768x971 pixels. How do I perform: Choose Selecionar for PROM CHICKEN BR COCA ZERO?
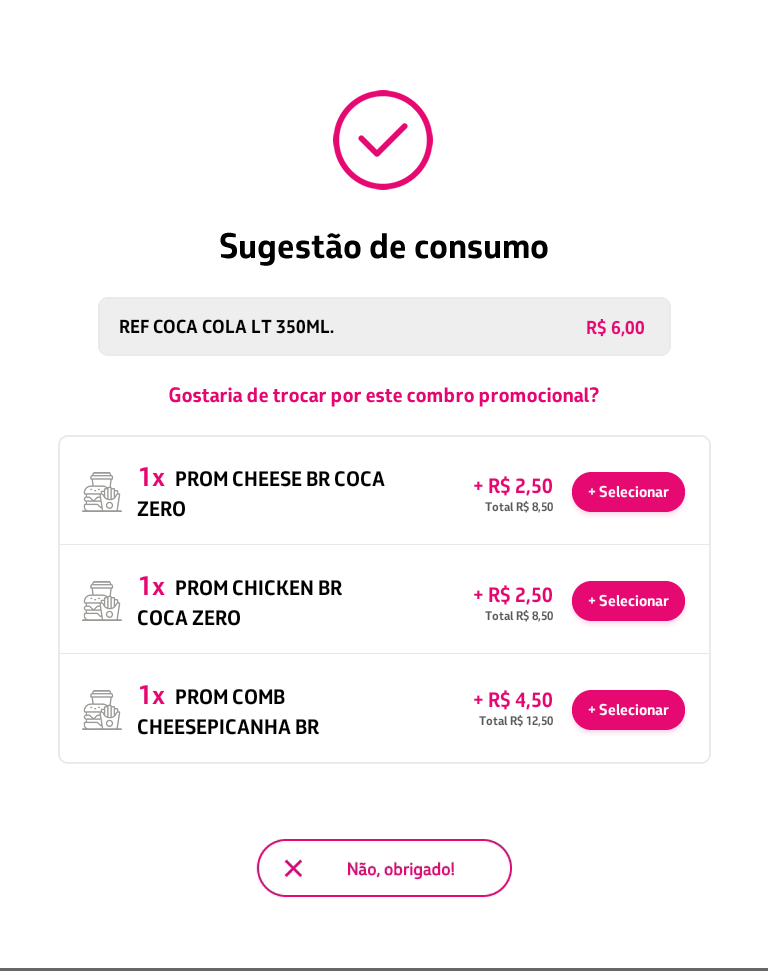point(628,601)
